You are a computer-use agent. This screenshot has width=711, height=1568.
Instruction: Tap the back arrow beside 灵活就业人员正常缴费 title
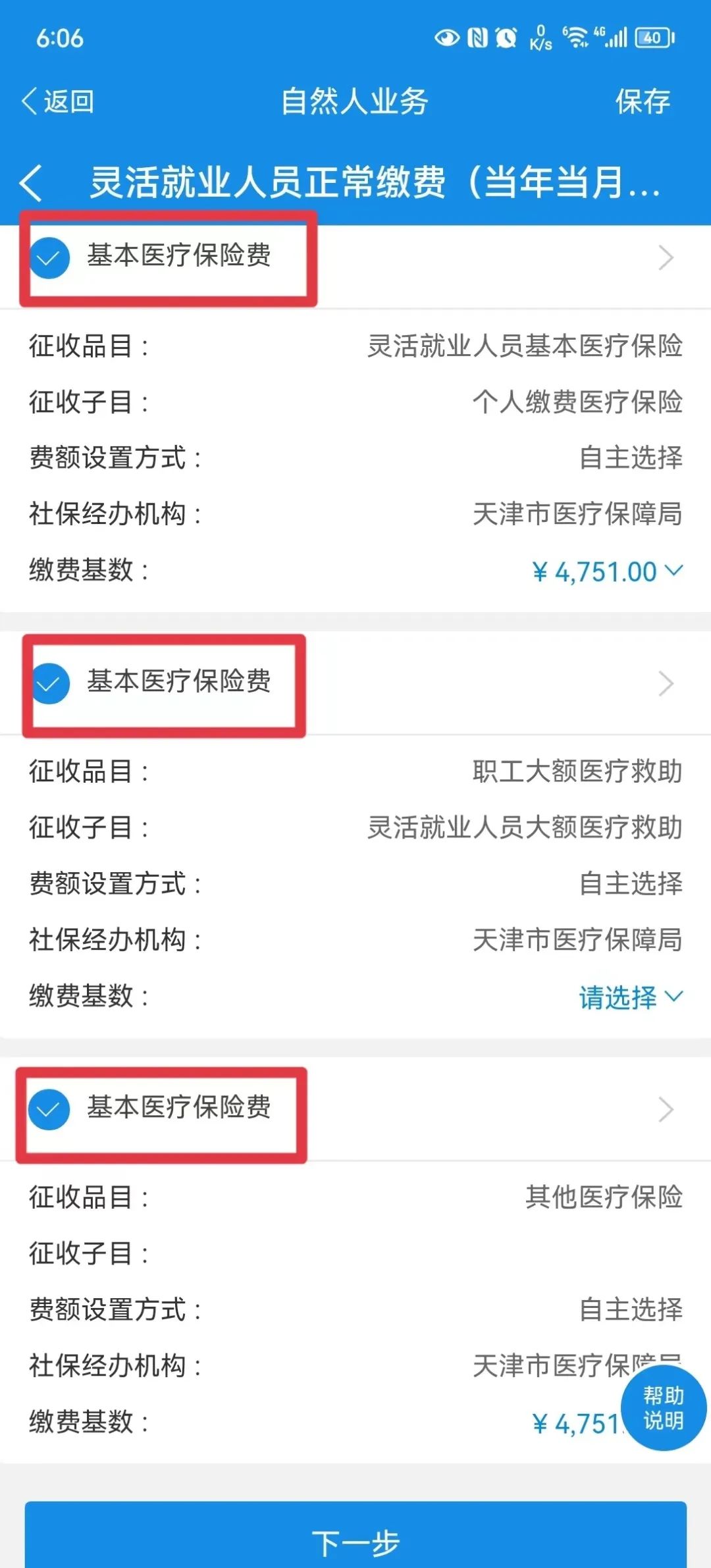coord(32,182)
